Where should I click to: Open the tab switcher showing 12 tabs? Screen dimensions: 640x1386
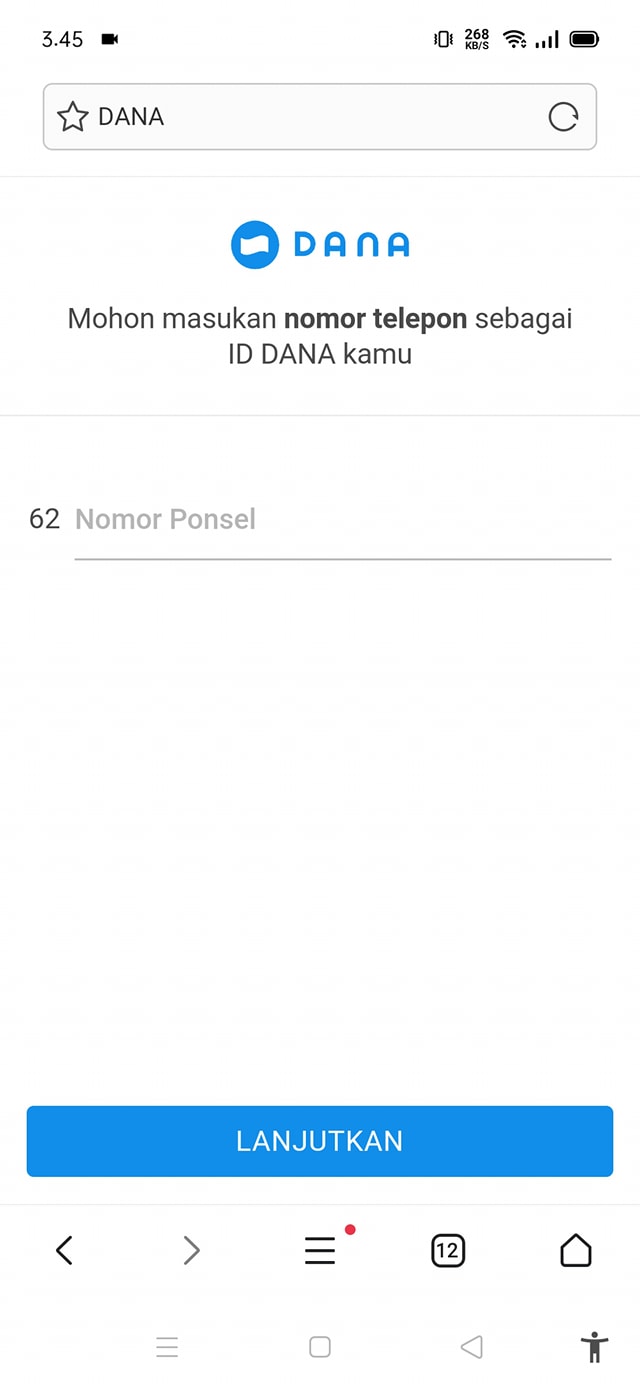click(447, 1250)
